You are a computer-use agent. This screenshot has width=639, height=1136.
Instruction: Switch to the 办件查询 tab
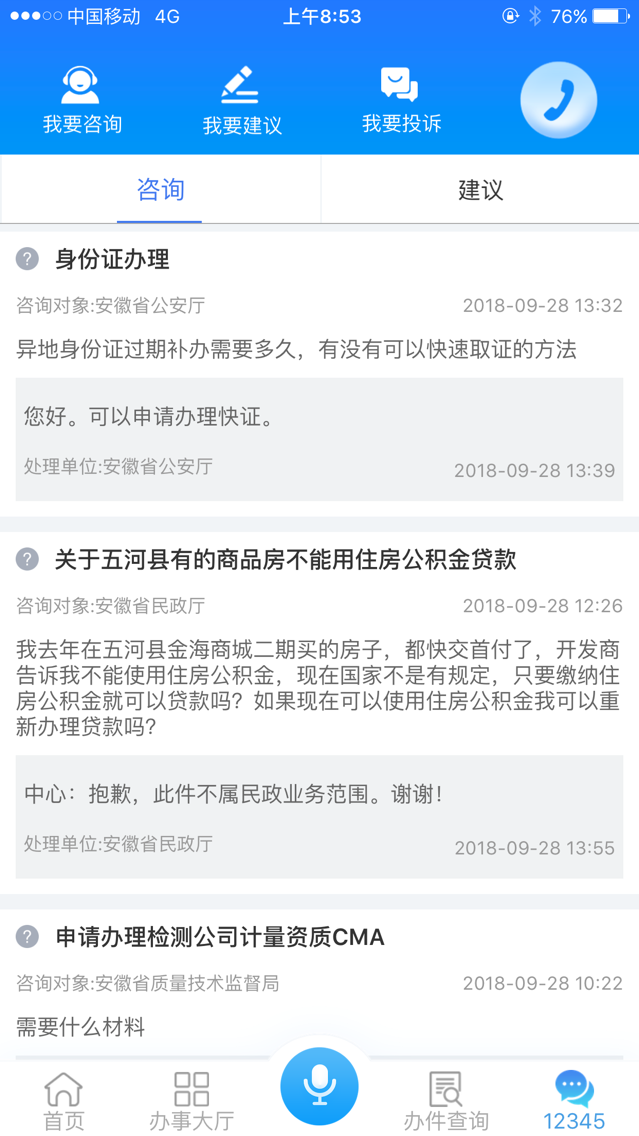coord(446,1100)
